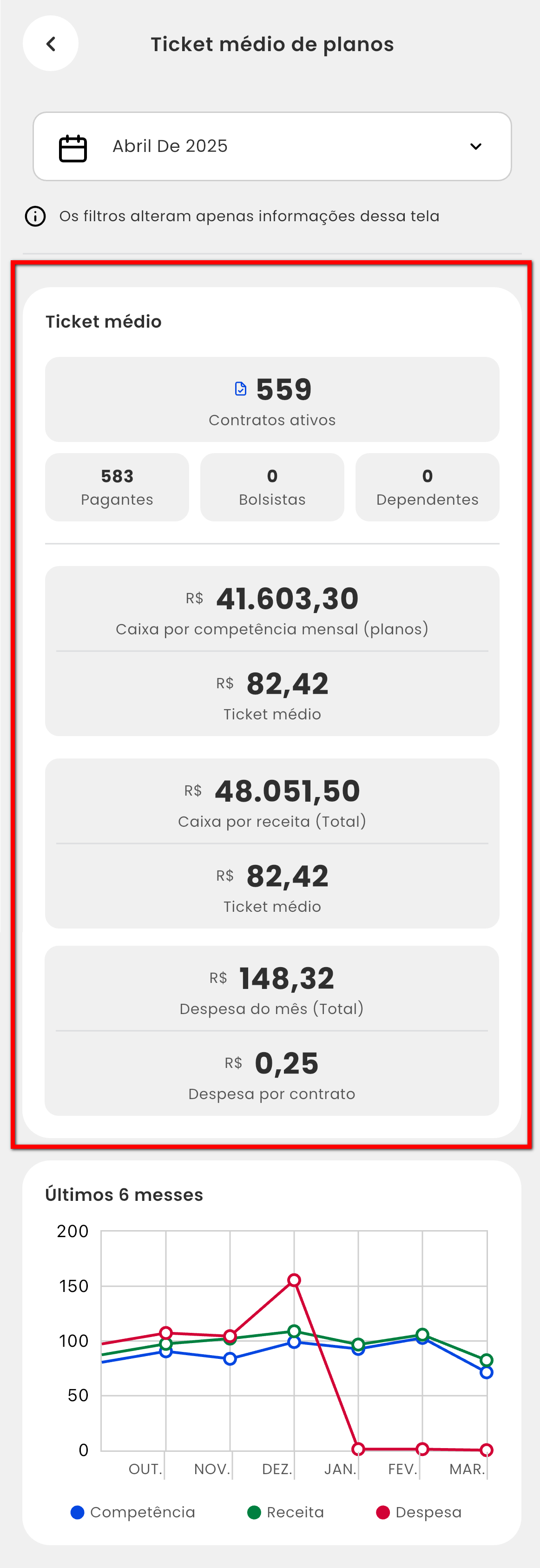This screenshot has height=1568, width=540.
Task: Open the Abril De 2025 month dropdown
Action: click(272, 146)
